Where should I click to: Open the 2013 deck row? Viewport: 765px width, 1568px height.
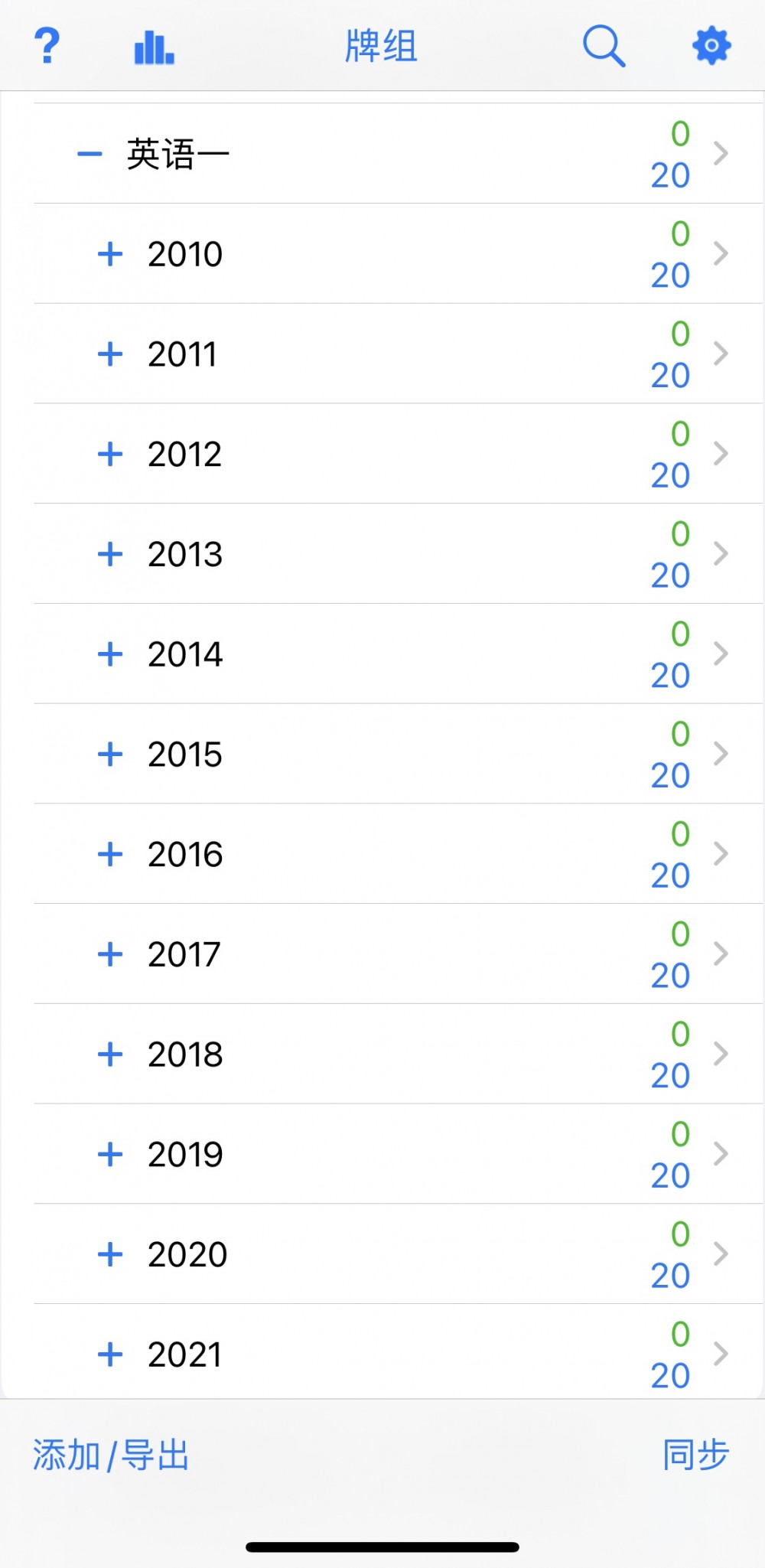[398, 554]
